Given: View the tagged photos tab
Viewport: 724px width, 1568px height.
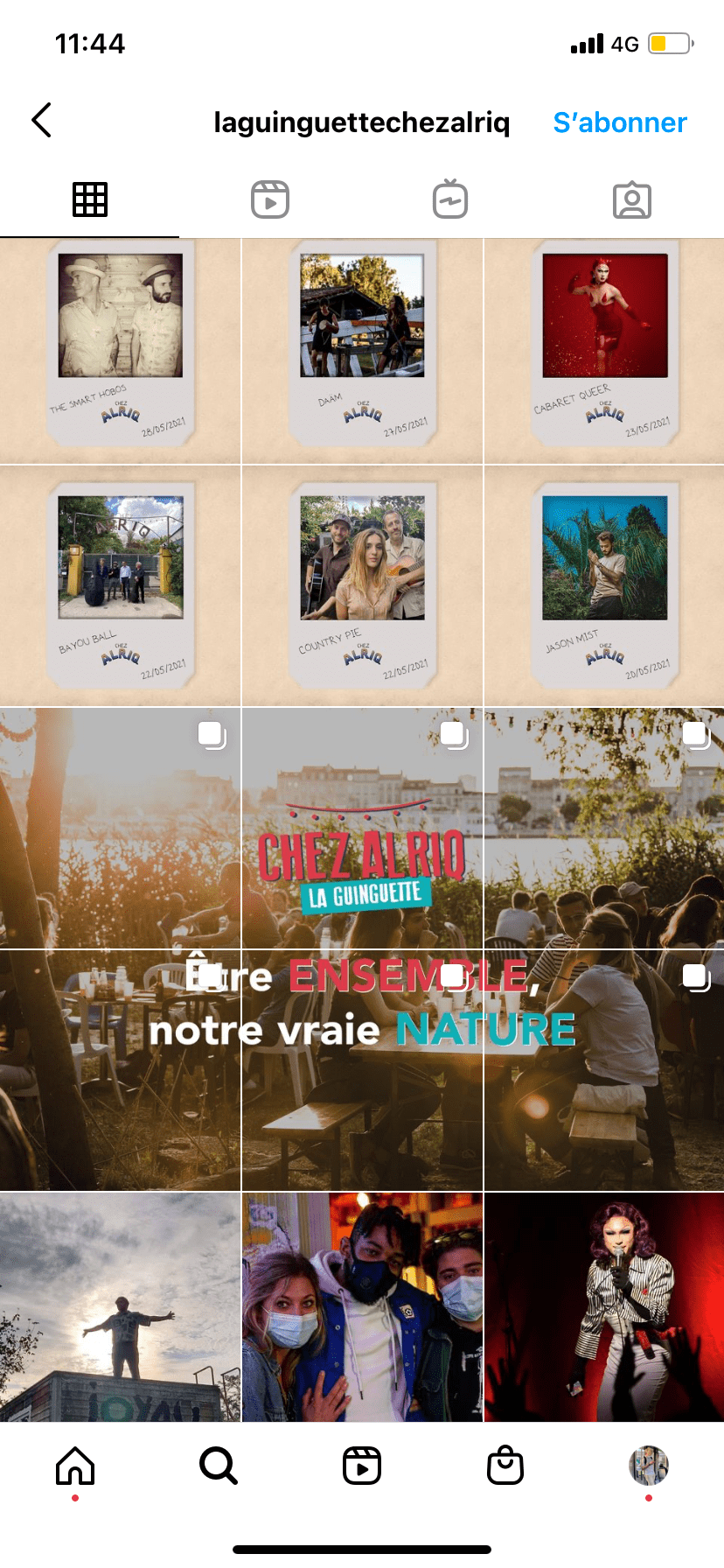Looking at the screenshot, I should pyautogui.click(x=632, y=200).
